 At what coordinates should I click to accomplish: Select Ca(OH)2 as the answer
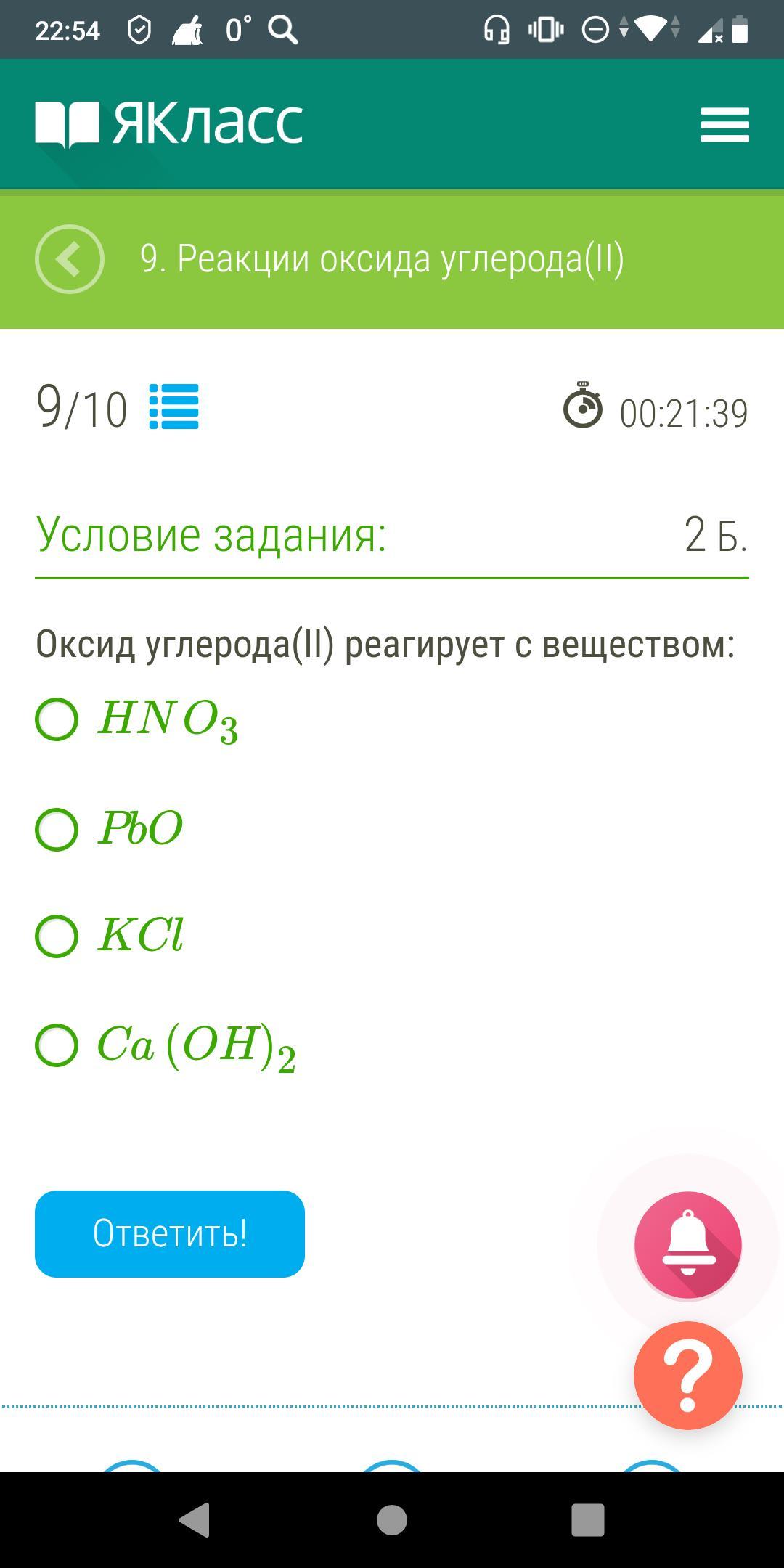pos(57,1045)
